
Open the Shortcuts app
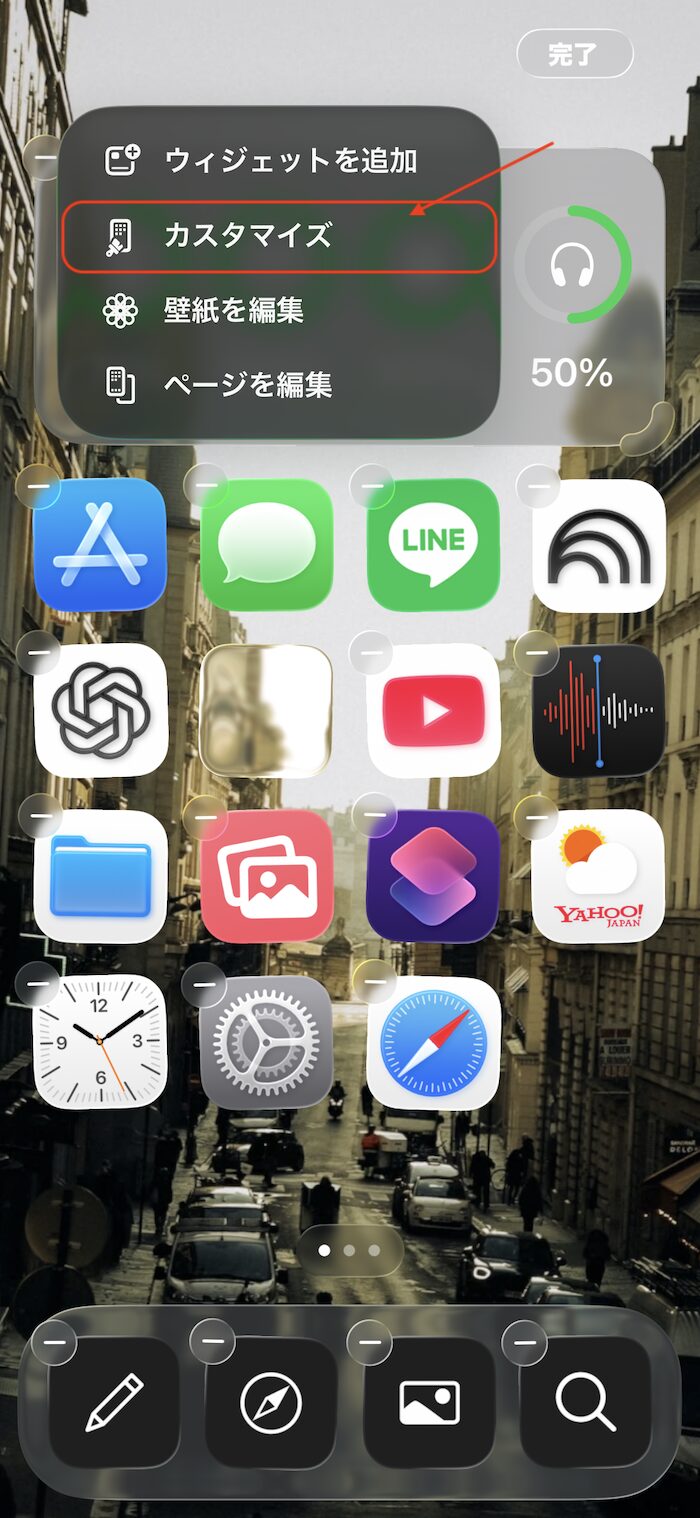click(x=433, y=877)
